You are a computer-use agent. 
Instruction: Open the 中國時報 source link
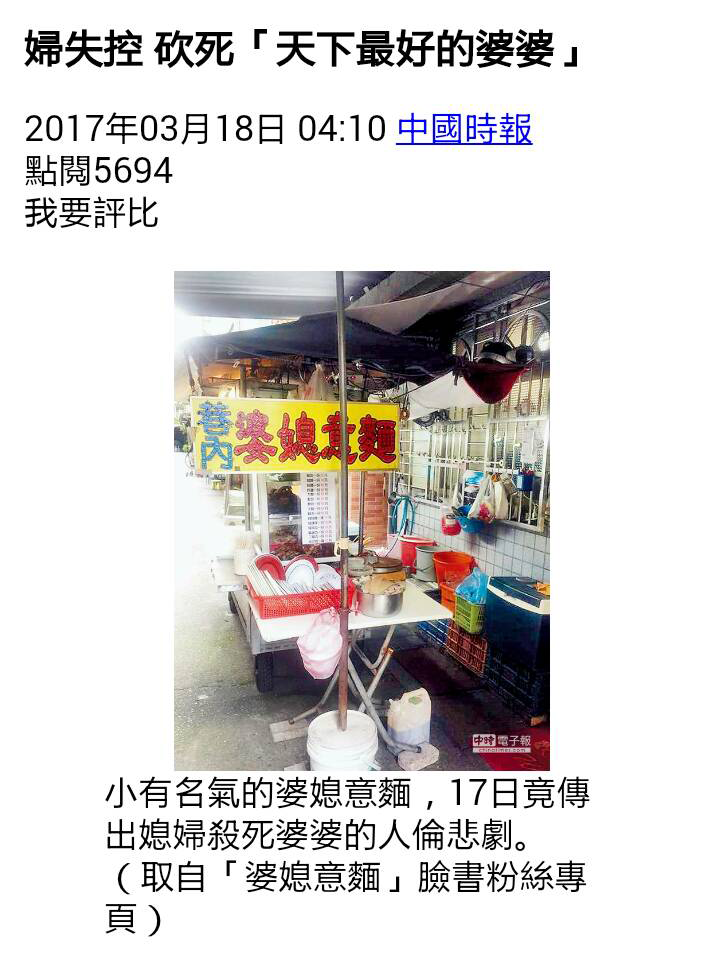click(x=464, y=130)
